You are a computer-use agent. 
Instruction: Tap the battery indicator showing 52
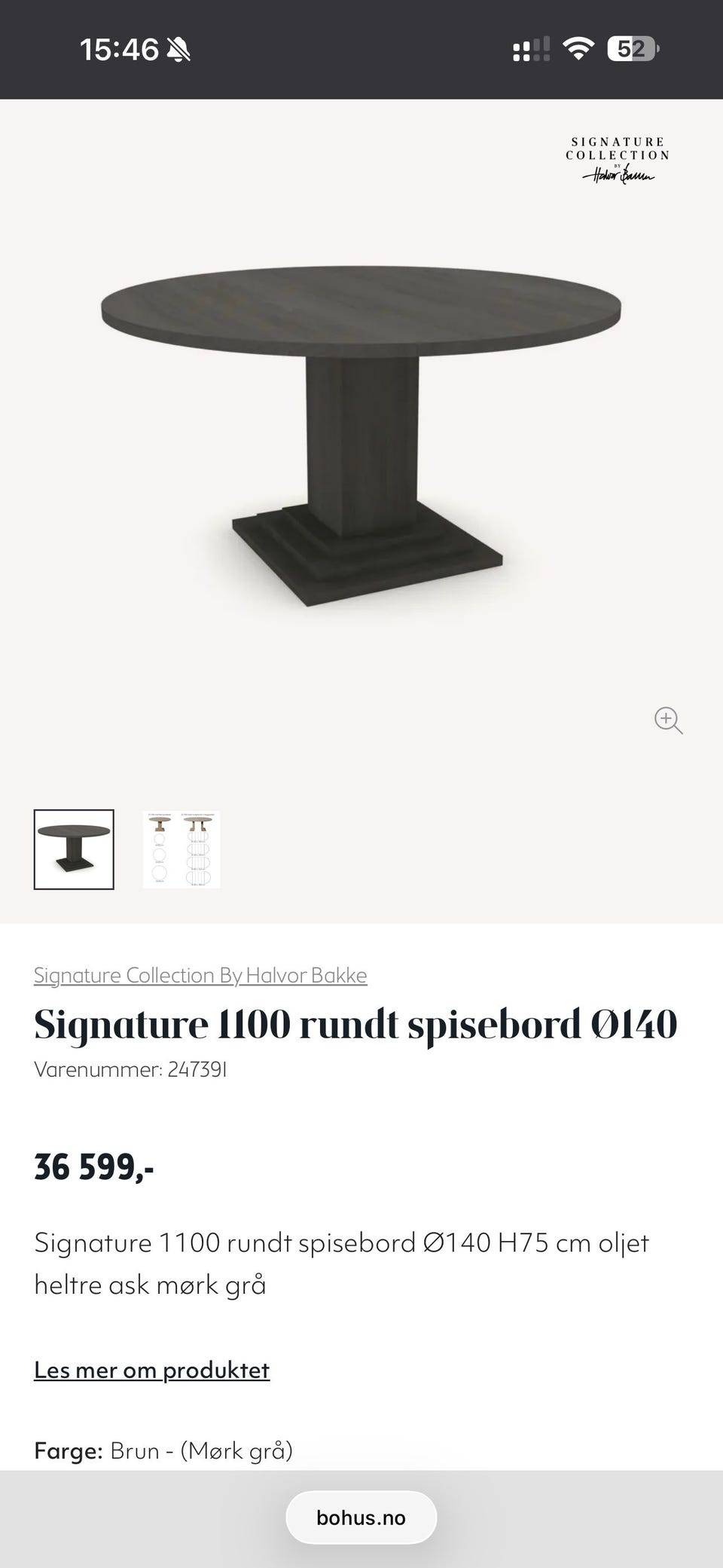632,48
